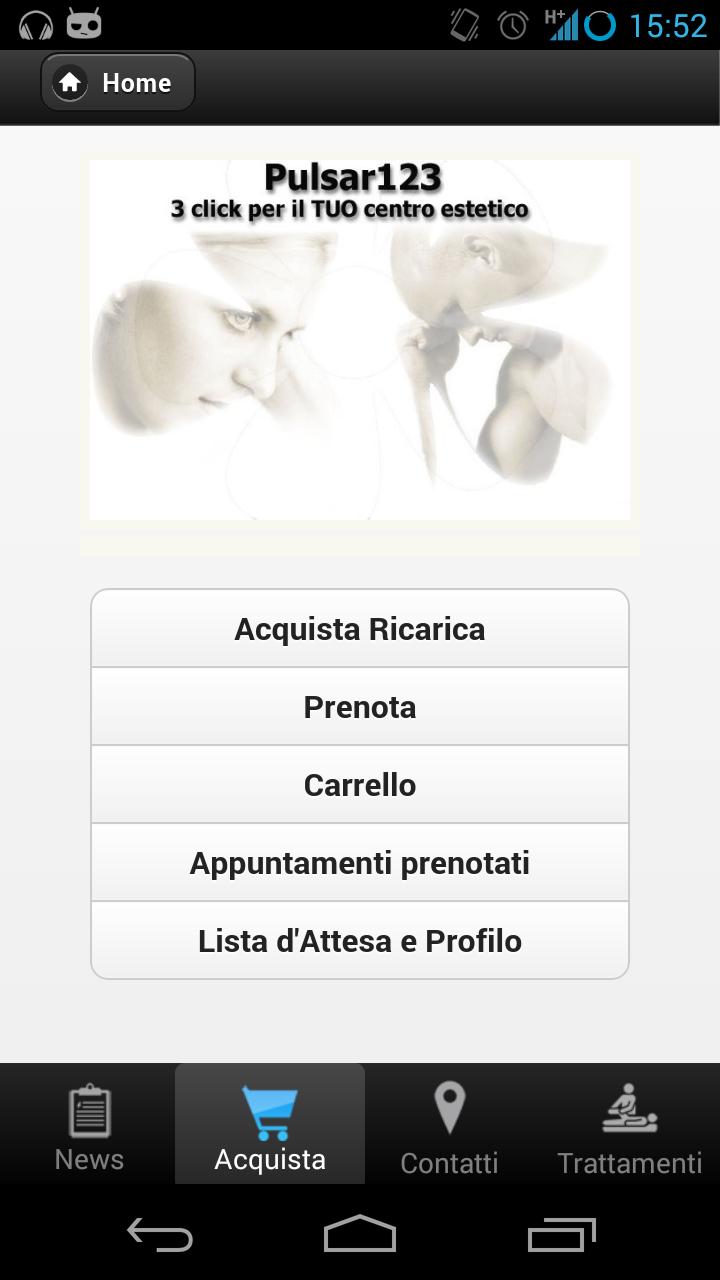720x1280 pixels.
Task: Open Acquista Ricarica
Action: [360, 629]
